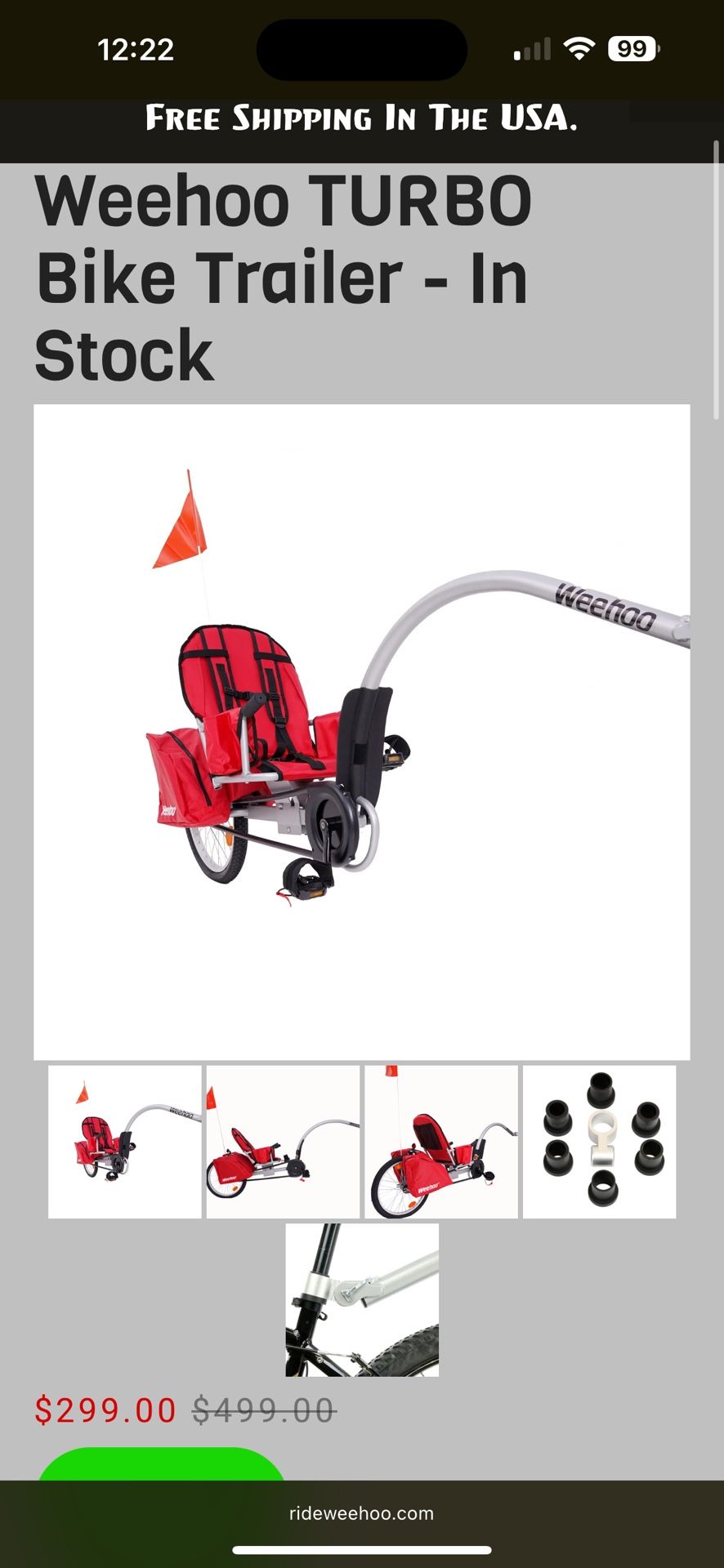Tap the Free Shipping In The USA banner
Image resolution: width=724 pixels, height=1568 pixels.
click(x=362, y=121)
